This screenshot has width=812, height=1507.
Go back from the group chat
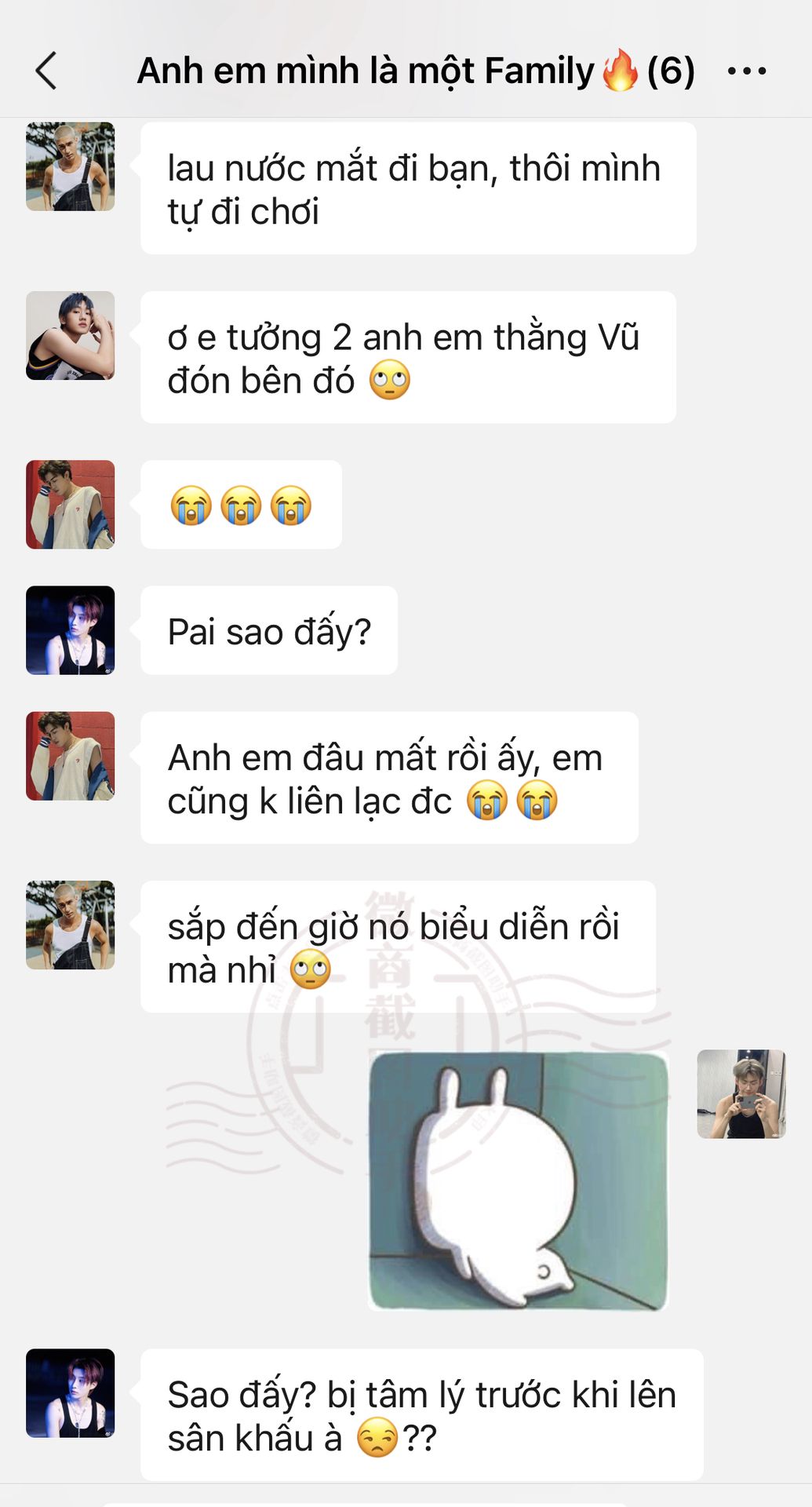[47, 71]
